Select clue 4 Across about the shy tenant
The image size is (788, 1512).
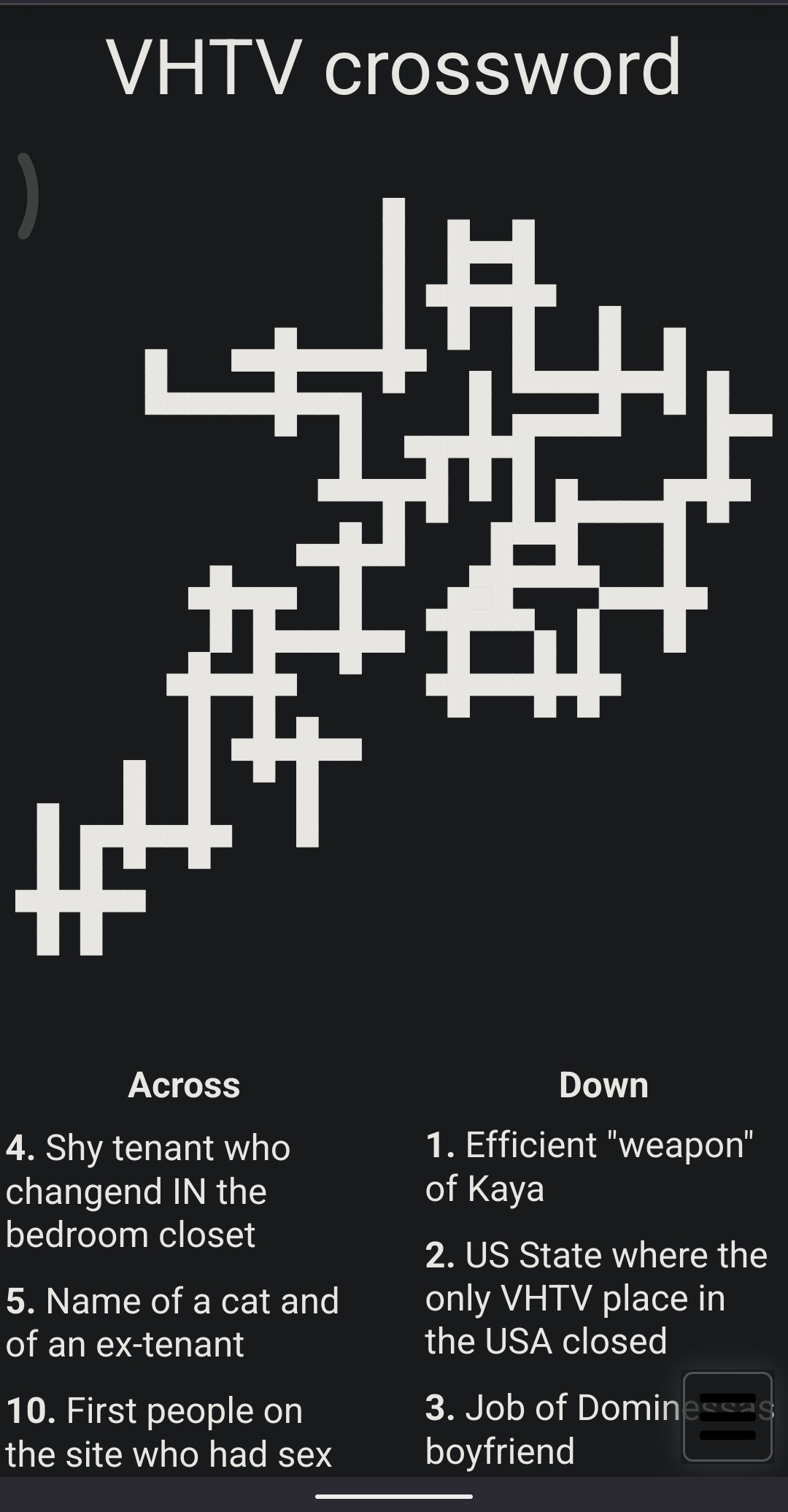coord(148,1191)
